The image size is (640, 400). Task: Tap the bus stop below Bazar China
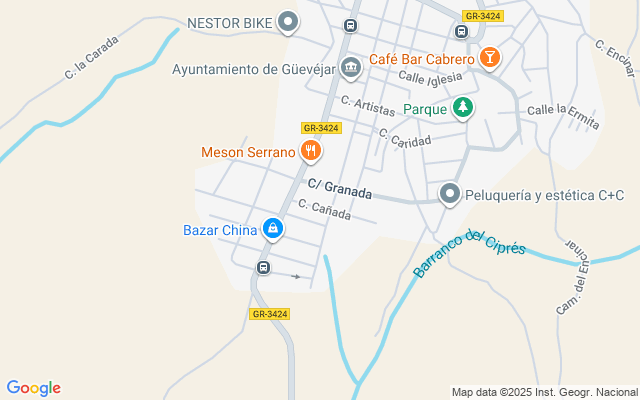pos(263,267)
